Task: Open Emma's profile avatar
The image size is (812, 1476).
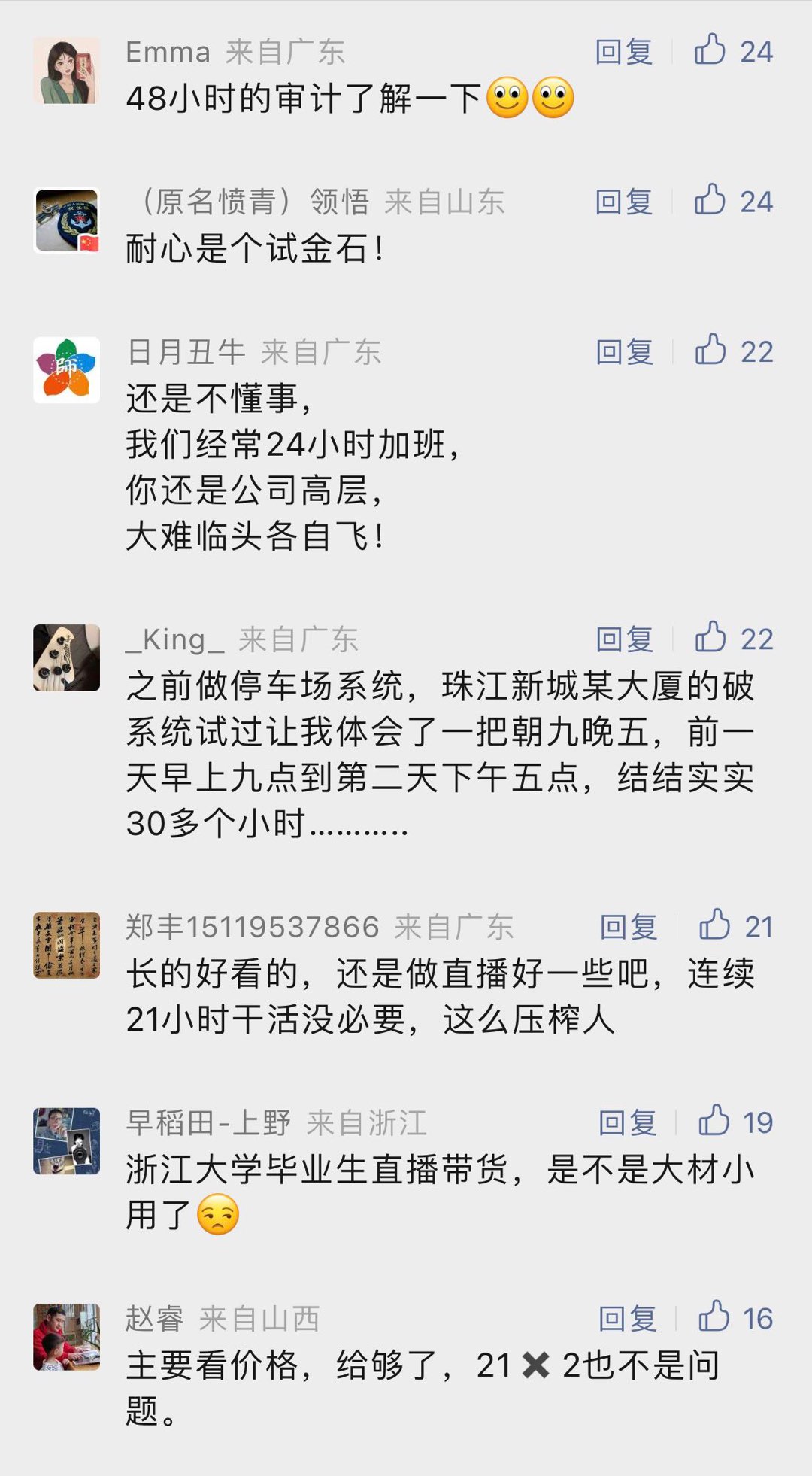Action: [x=67, y=71]
